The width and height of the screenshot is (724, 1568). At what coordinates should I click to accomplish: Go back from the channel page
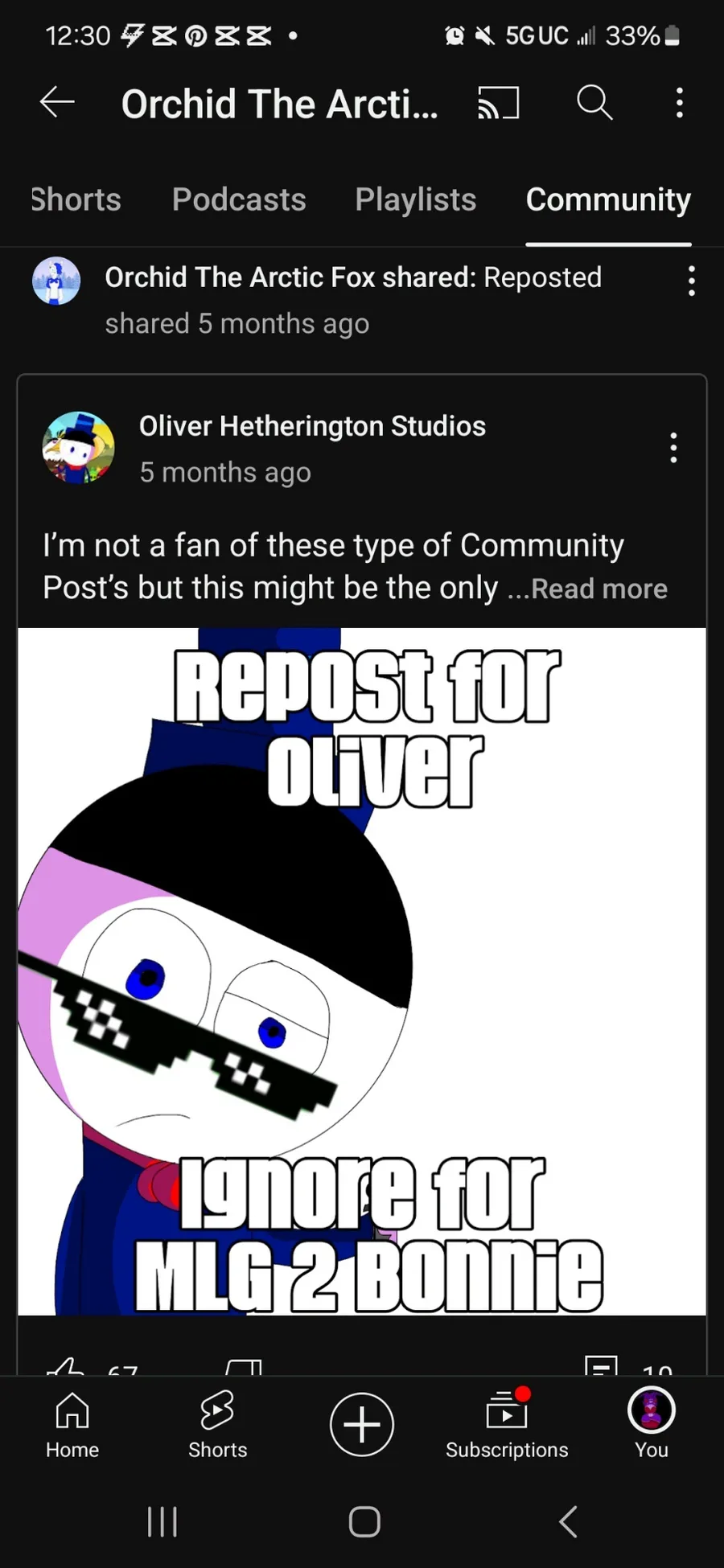[x=57, y=103]
